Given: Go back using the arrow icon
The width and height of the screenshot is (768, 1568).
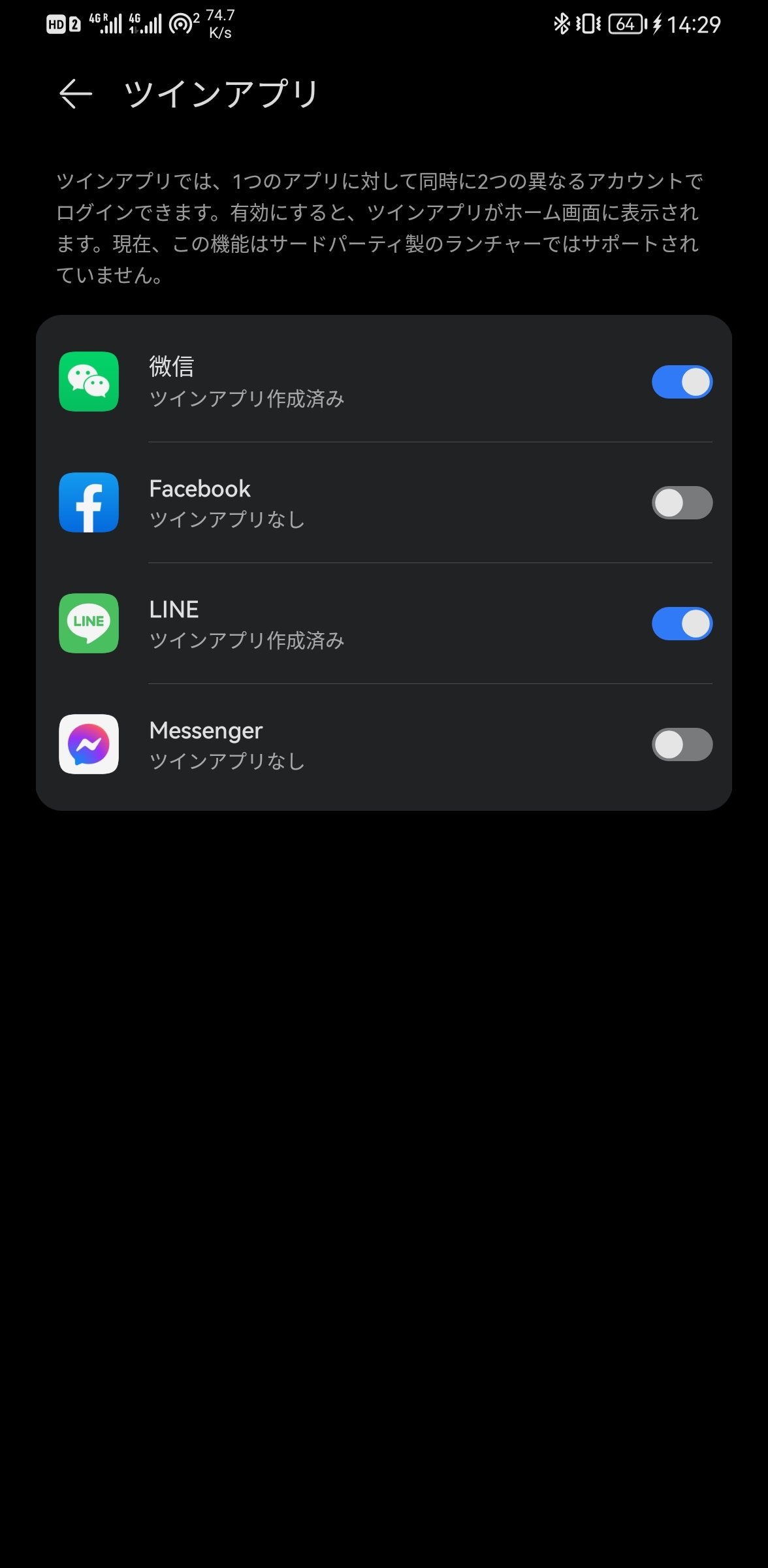Looking at the screenshot, I should (76, 93).
